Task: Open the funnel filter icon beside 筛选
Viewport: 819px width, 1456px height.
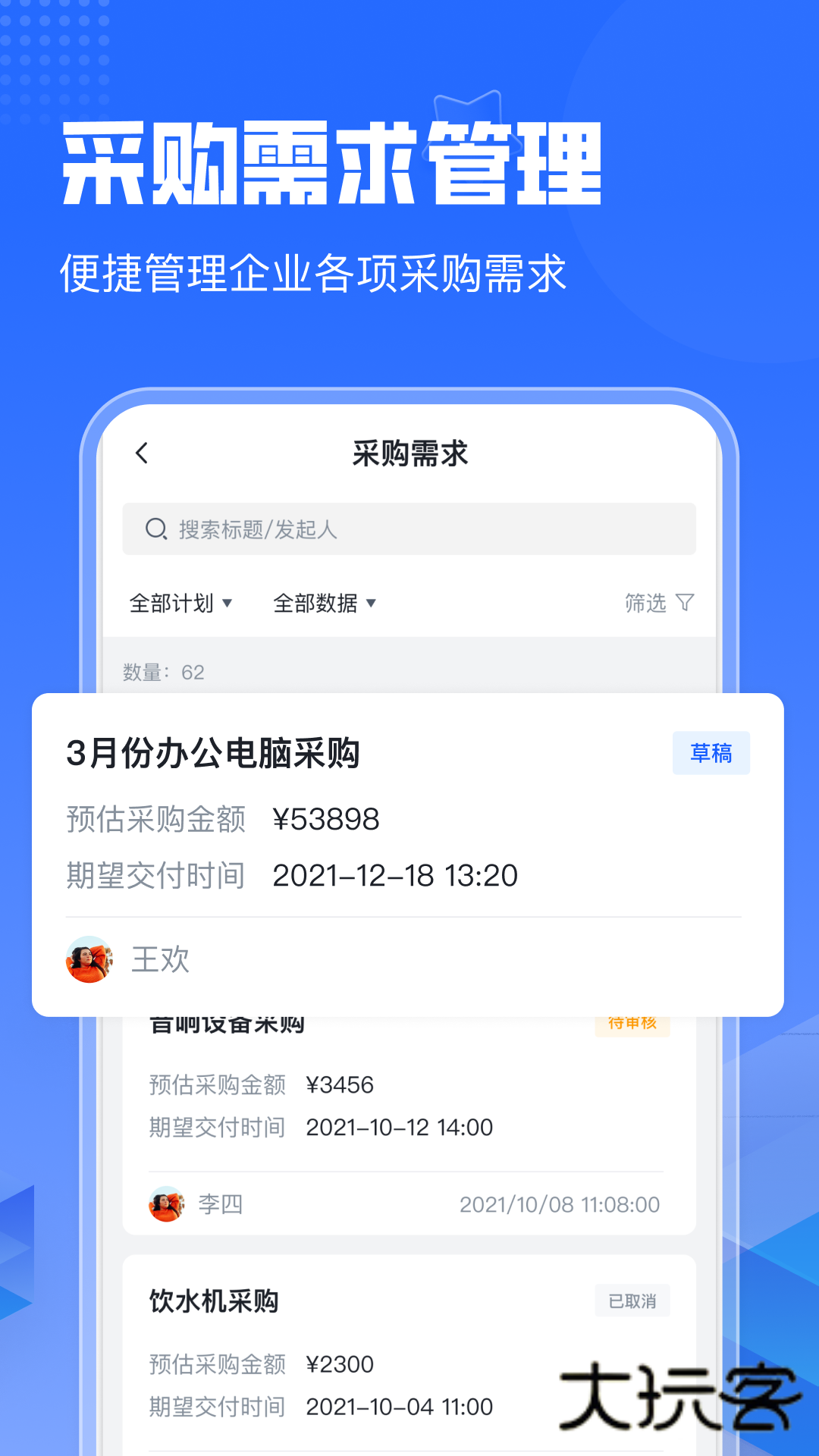Action: pos(686,603)
